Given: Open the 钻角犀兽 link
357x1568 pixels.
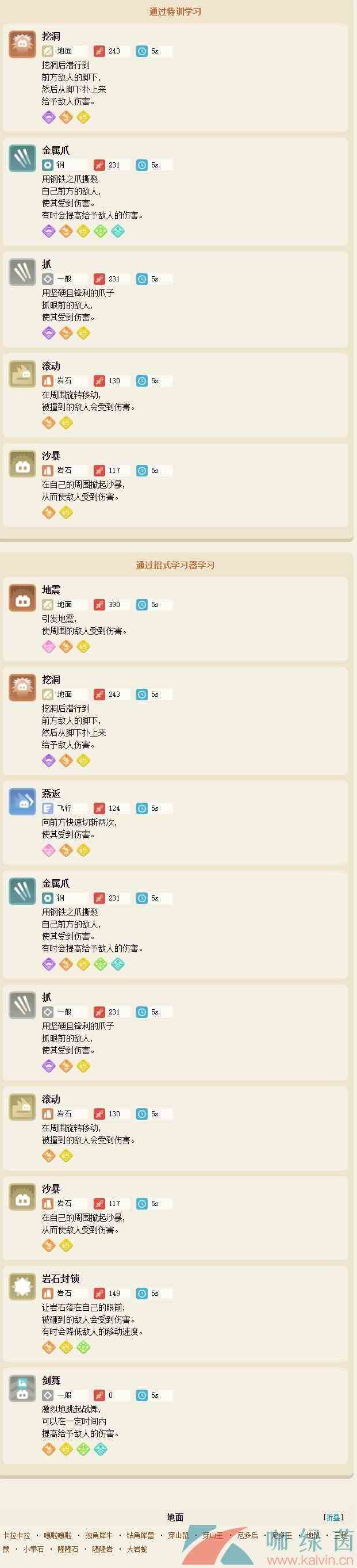Looking at the screenshot, I should 140,1535.
